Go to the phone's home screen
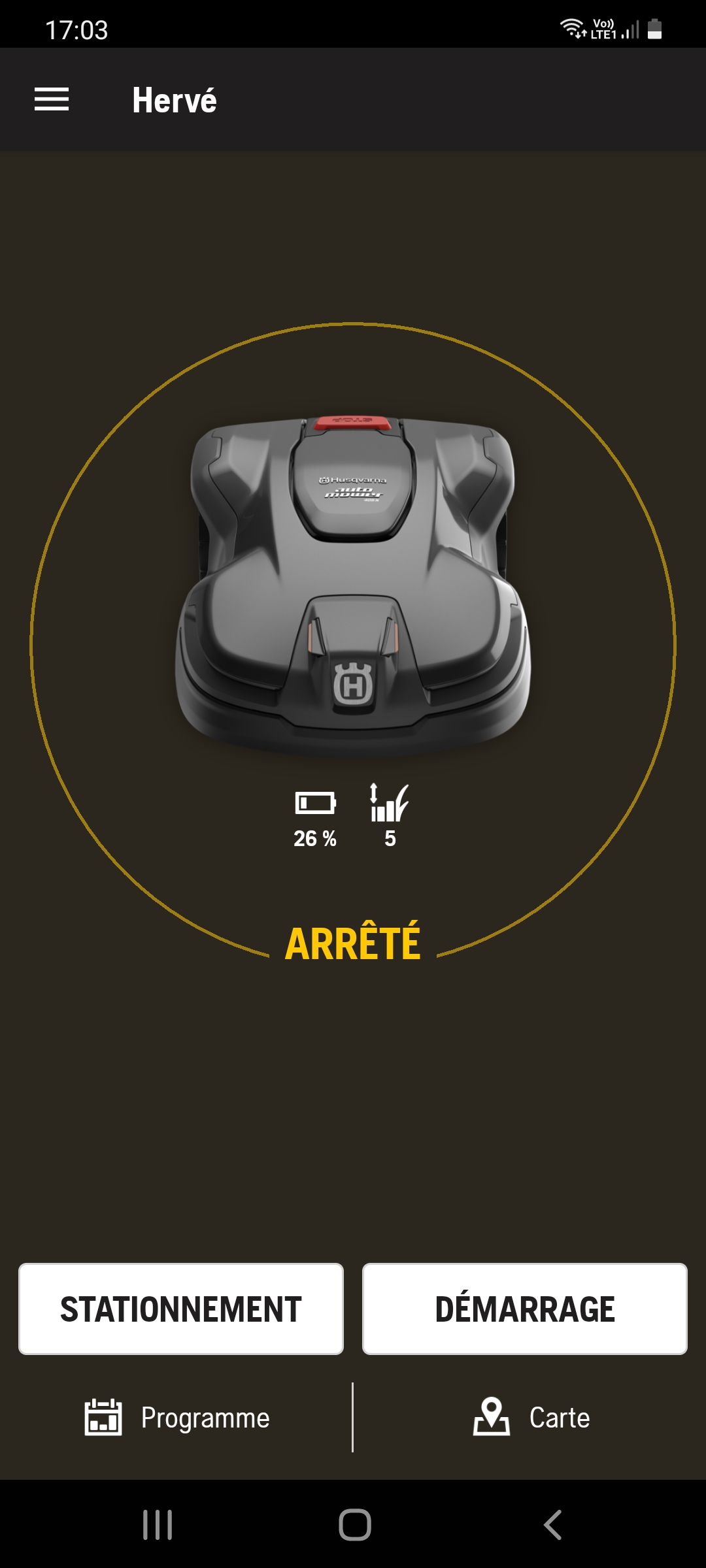The height and width of the screenshot is (1568, 706). 354,1525
